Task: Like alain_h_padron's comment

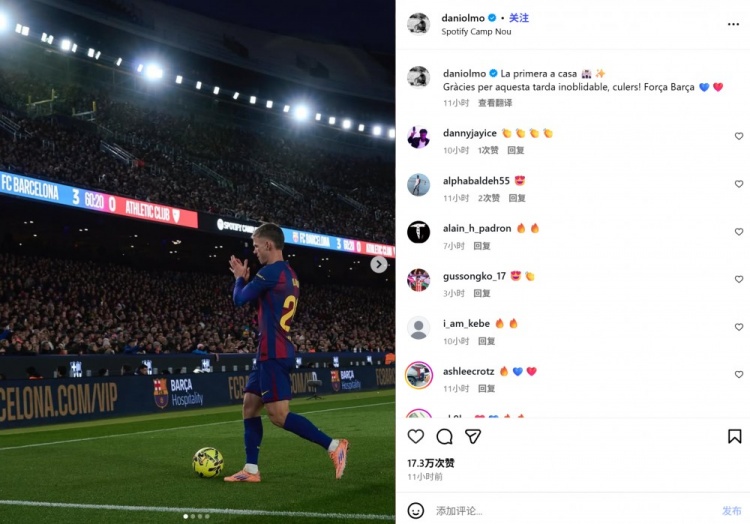Action: pos(739,232)
